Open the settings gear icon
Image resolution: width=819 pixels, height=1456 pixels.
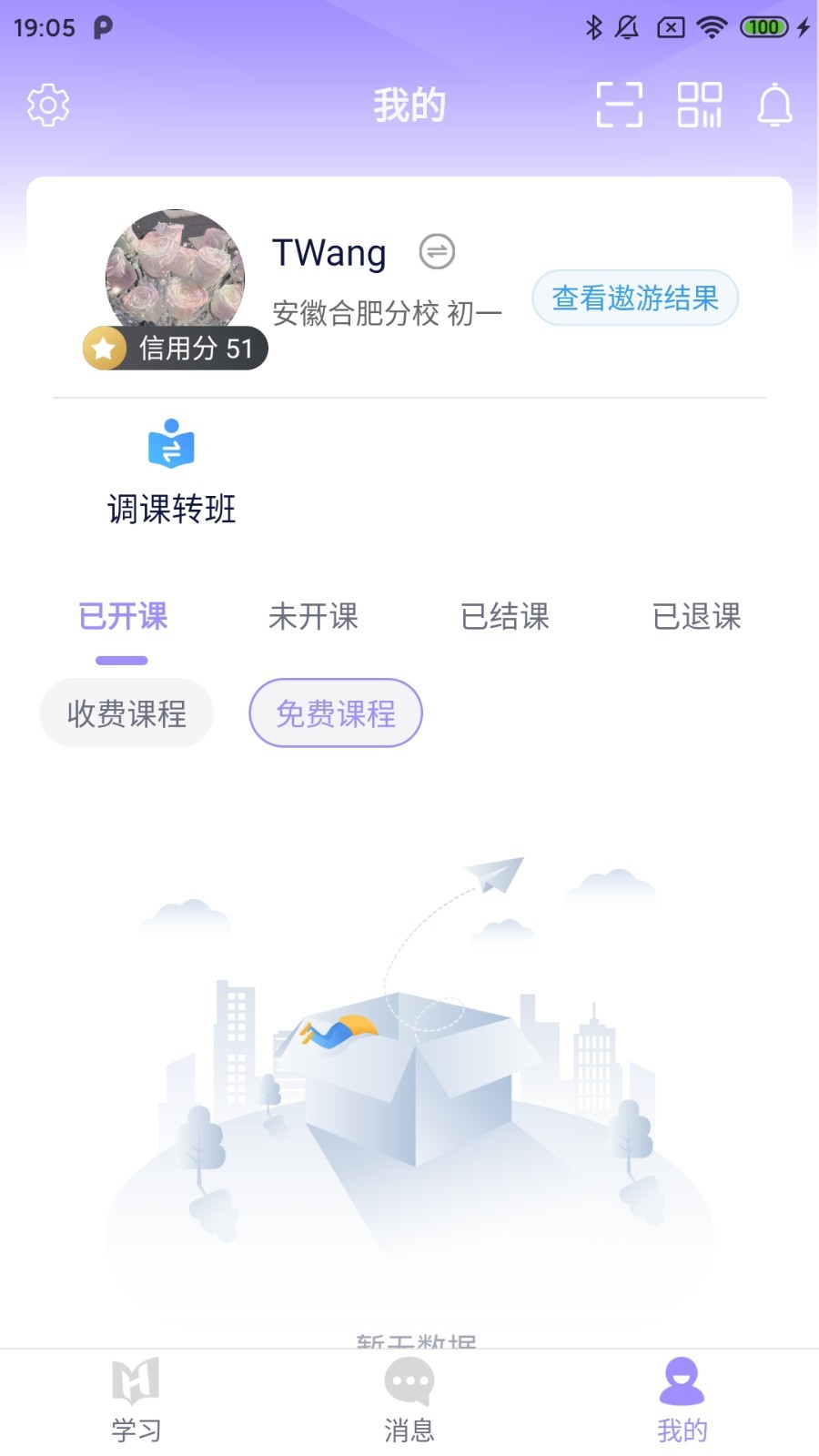click(48, 106)
